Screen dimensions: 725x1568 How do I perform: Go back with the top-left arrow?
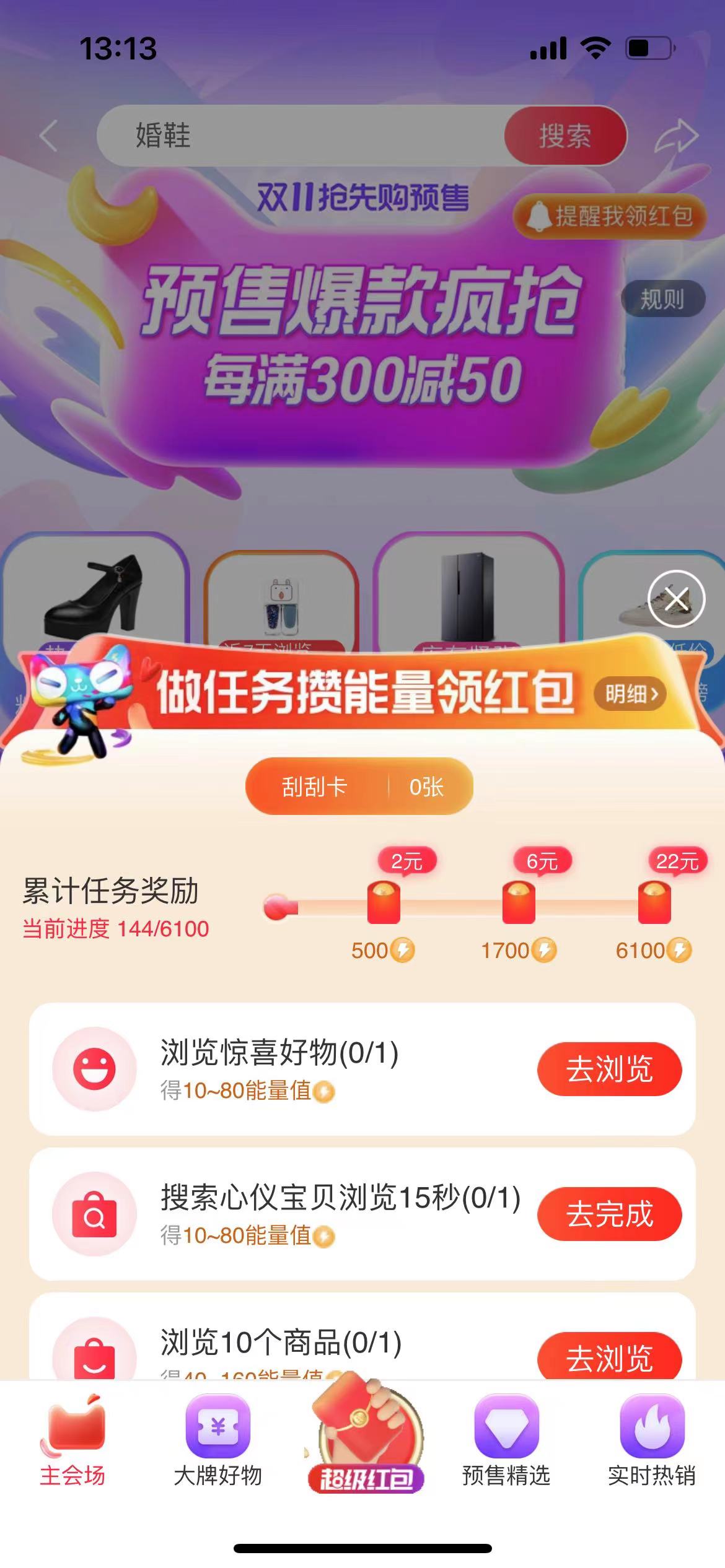click(x=48, y=136)
